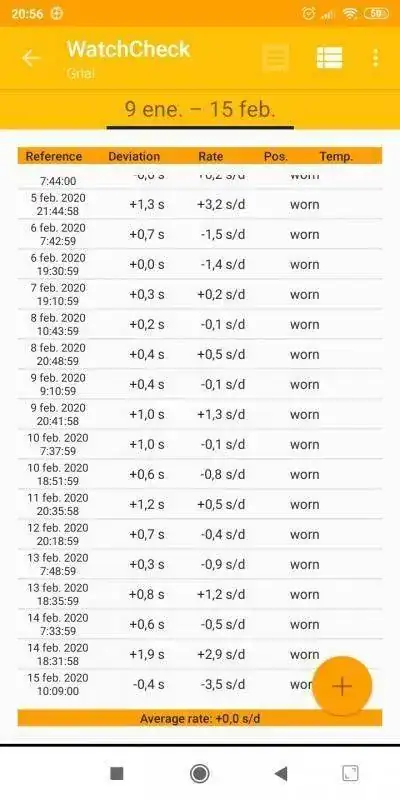The height and width of the screenshot is (800, 400).
Task: Open the 6 feb. 2020 7:42:59 entry
Action: [200, 235]
